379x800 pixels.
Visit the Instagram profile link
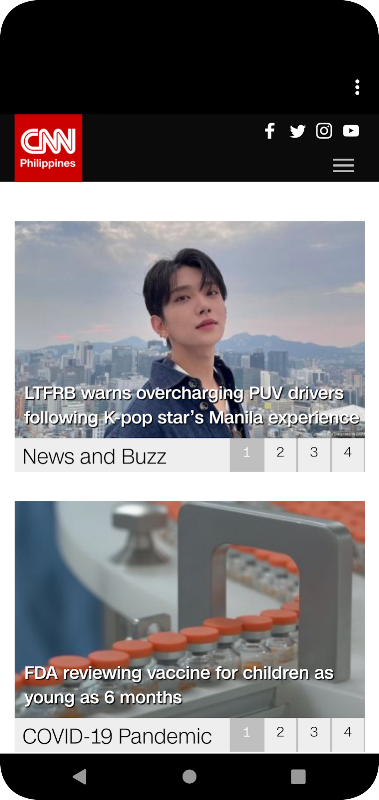click(x=324, y=131)
